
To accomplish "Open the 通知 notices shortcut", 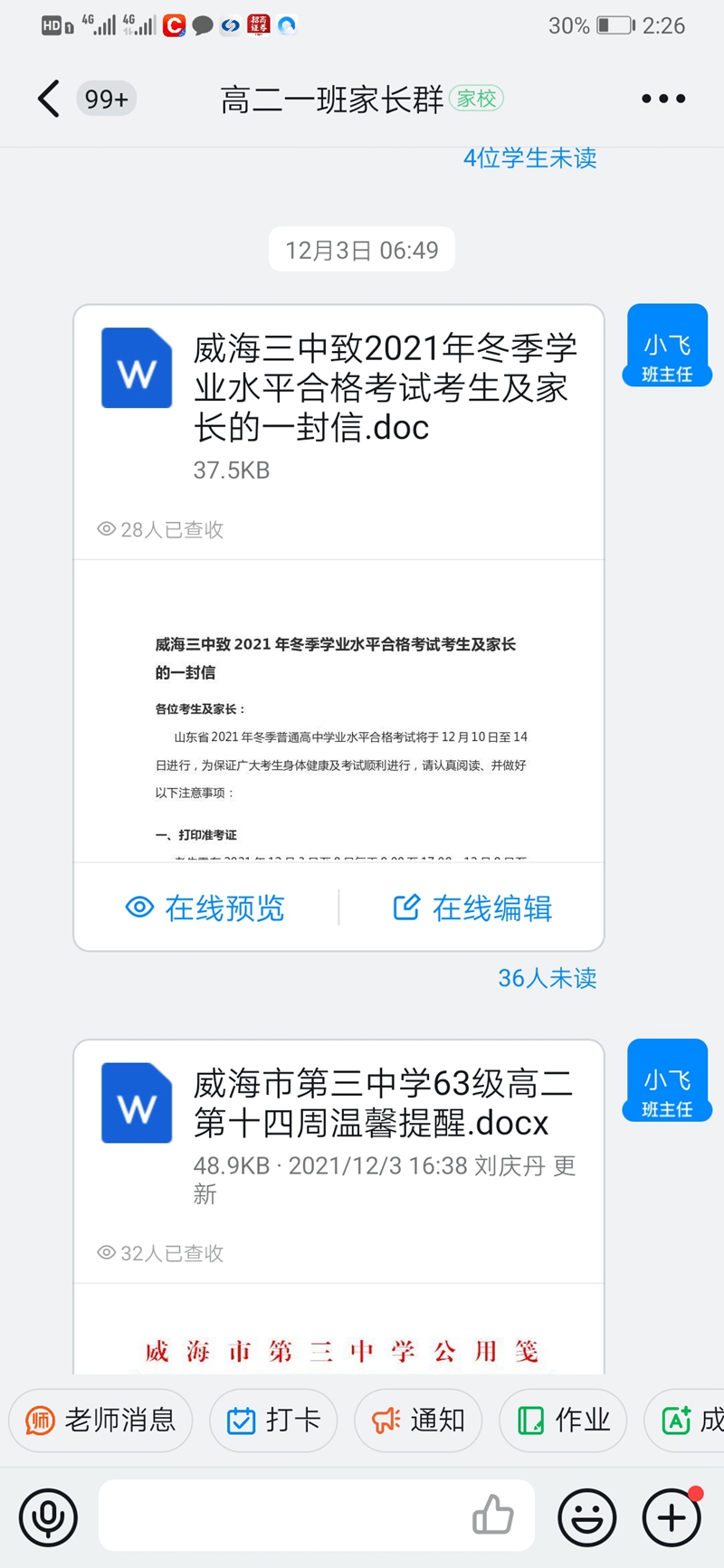I will 418,1421.
